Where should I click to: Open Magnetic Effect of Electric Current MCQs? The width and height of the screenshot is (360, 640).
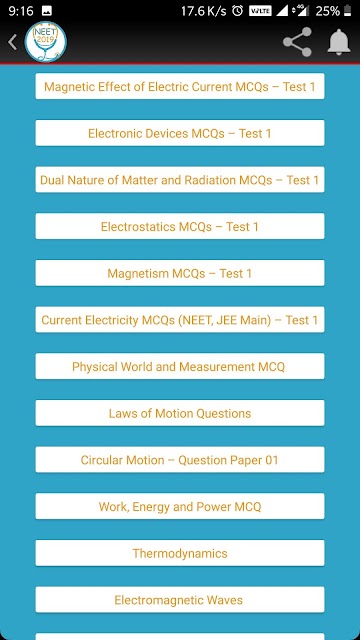pyautogui.click(x=180, y=87)
